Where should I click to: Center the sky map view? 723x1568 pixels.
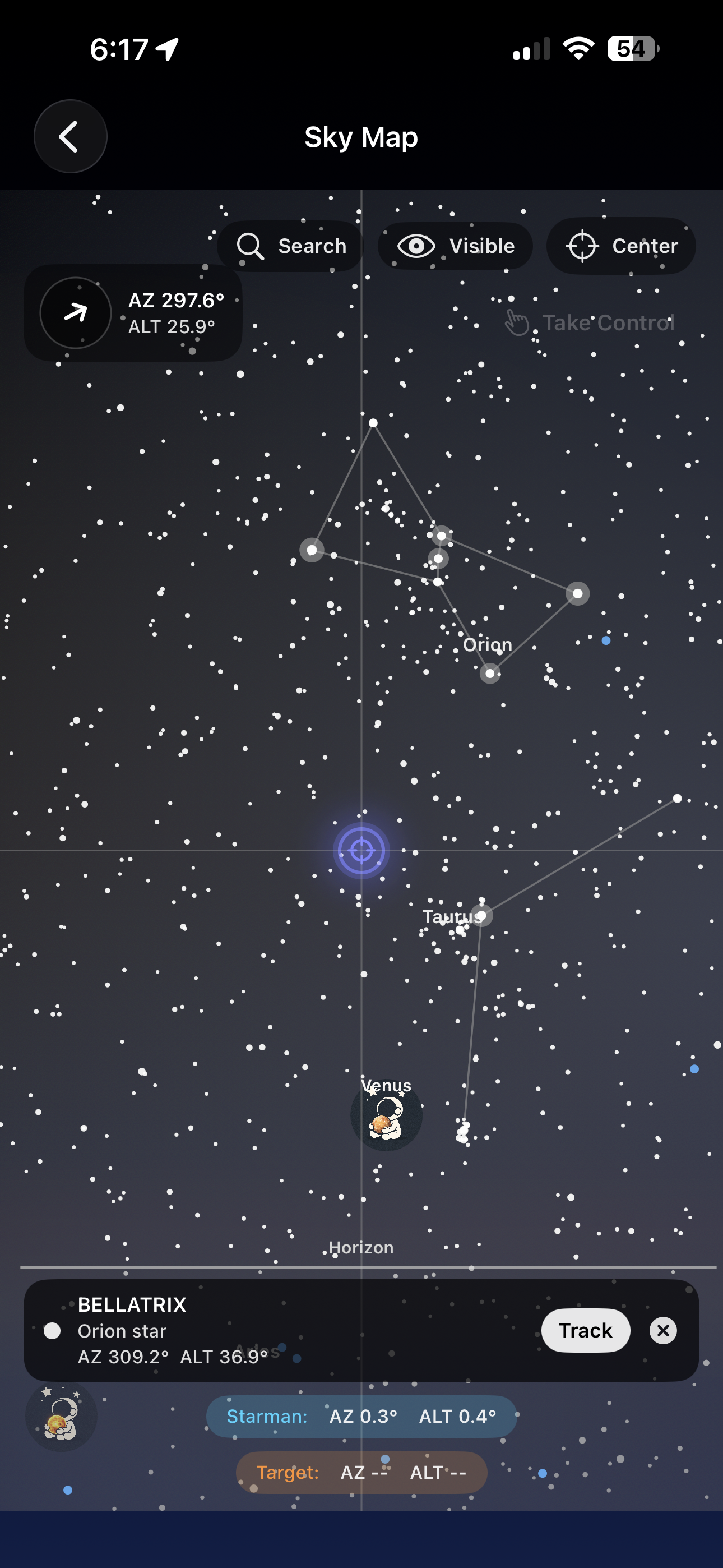(x=621, y=246)
